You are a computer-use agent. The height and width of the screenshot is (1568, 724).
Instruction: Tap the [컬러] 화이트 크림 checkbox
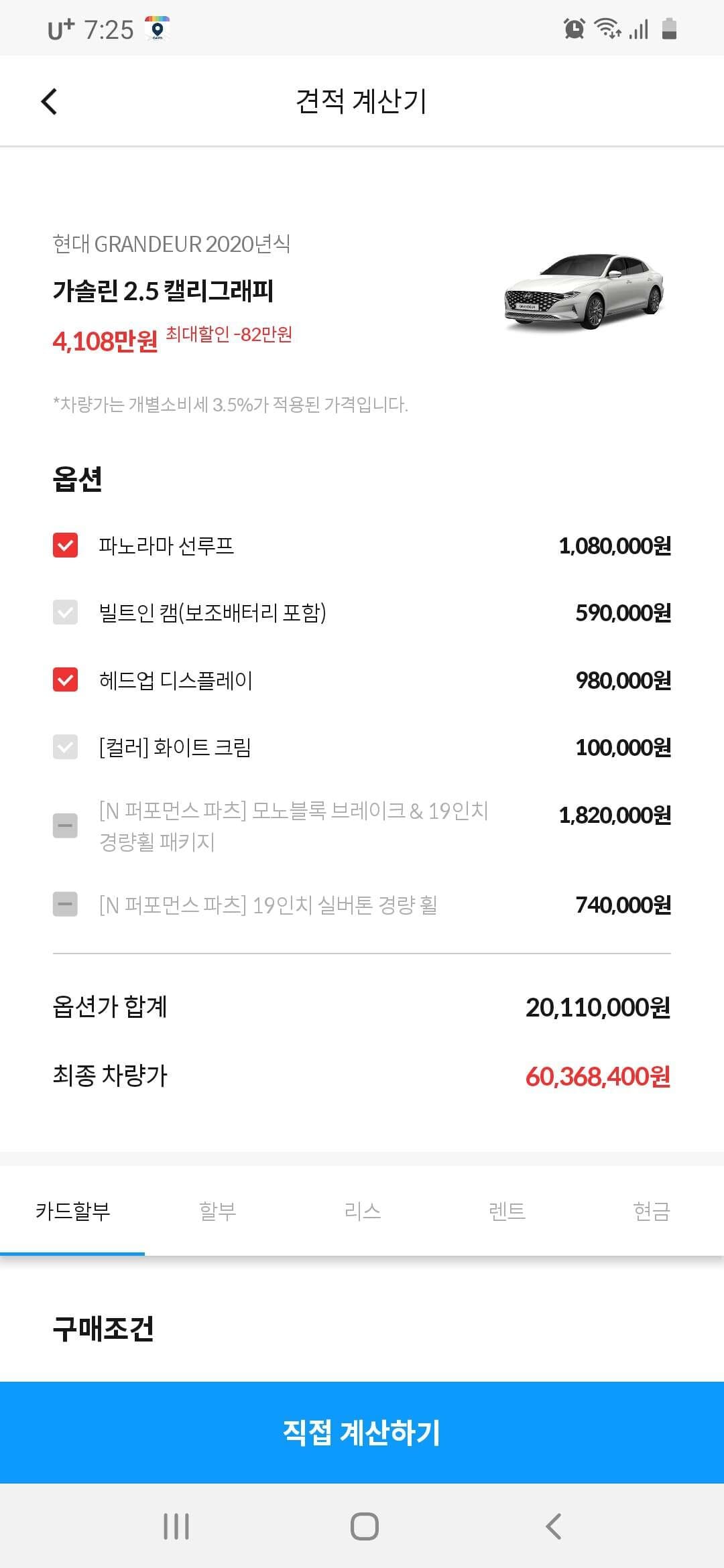pyautogui.click(x=65, y=748)
